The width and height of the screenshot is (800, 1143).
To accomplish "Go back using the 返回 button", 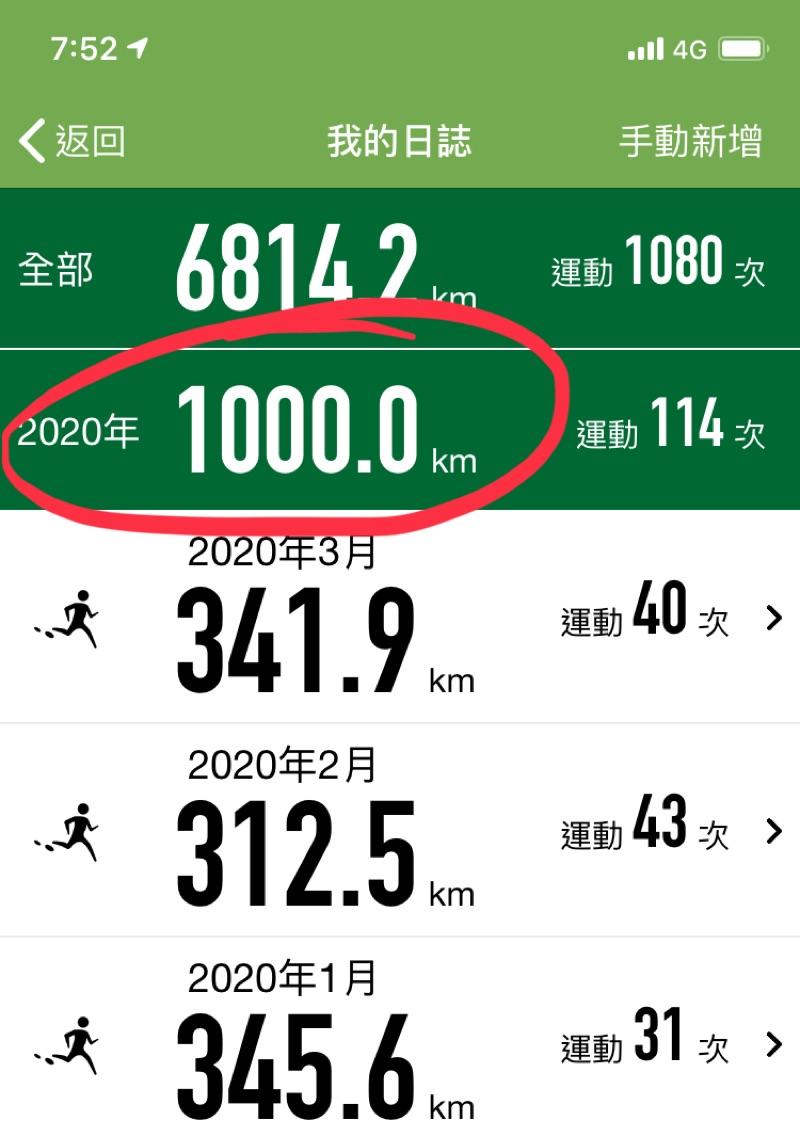I will [x=72, y=141].
